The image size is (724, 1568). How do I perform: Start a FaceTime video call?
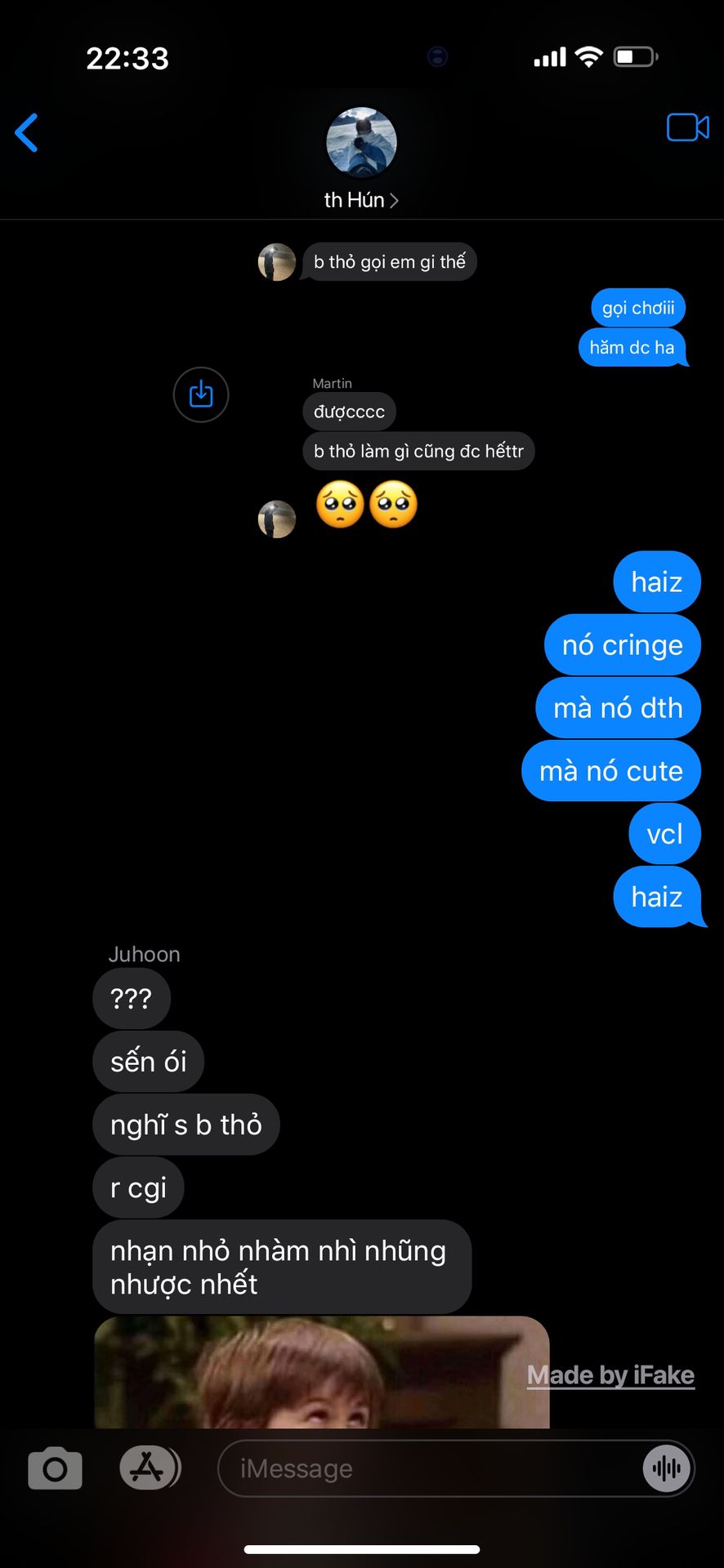pyautogui.click(x=687, y=128)
